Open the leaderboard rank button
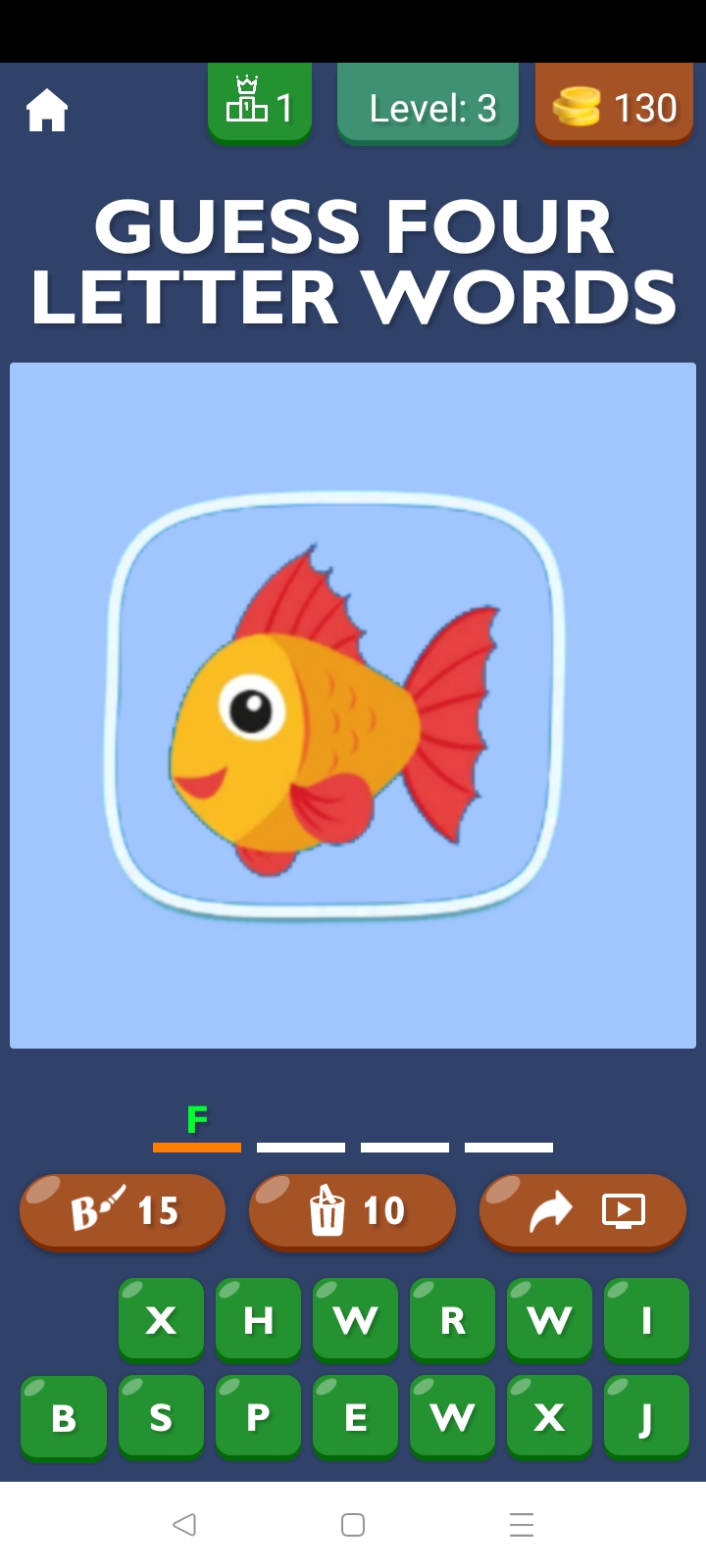The image size is (706, 1568). [x=260, y=104]
